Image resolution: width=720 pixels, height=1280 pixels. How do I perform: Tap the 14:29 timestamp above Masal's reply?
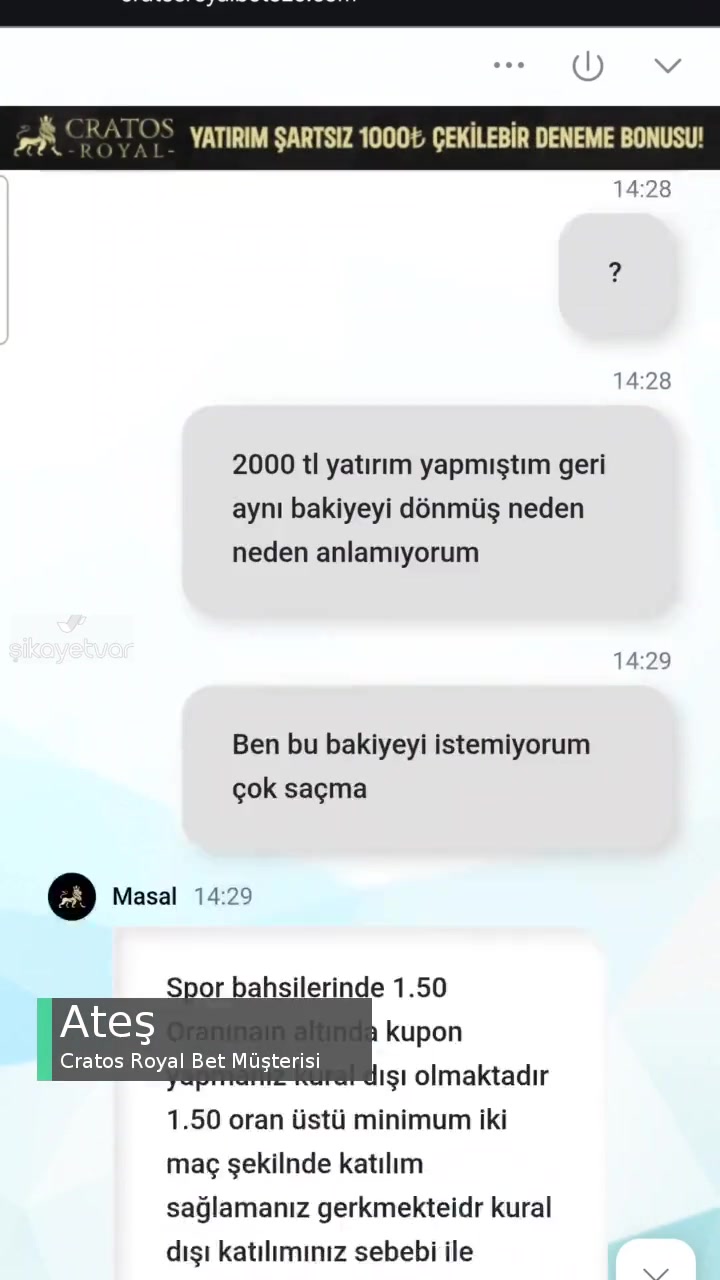[x=641, y=660]
